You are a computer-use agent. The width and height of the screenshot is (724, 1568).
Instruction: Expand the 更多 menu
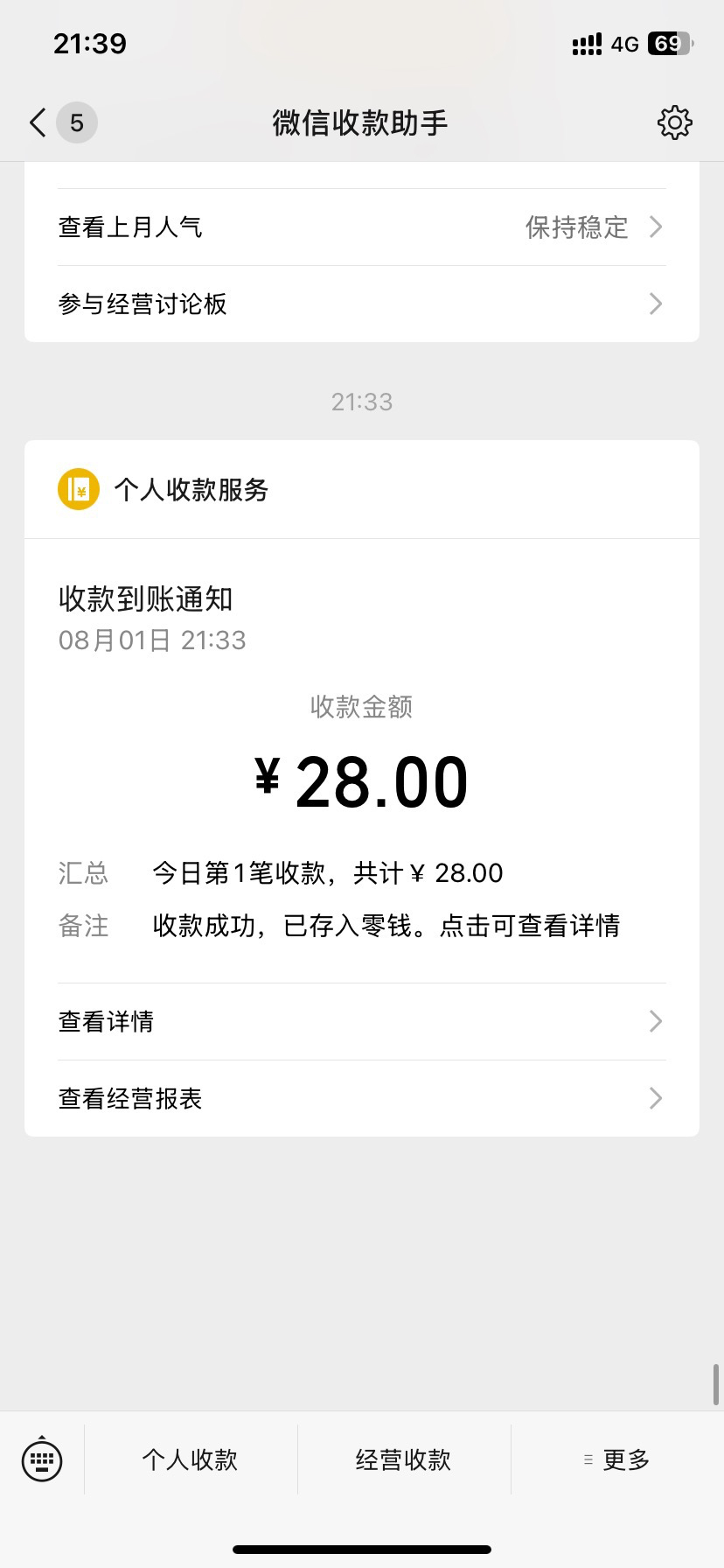point(617,1459)
